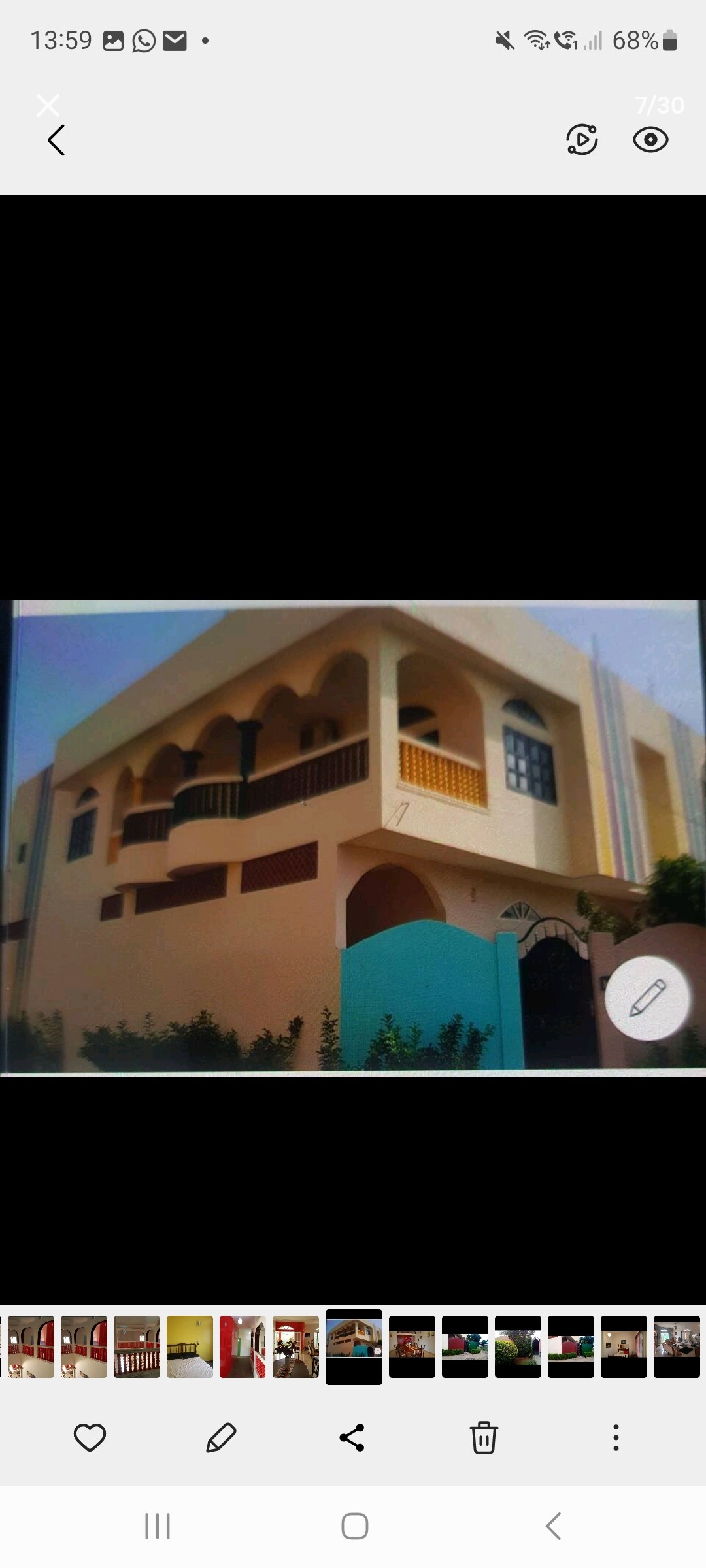
Task: Edit photo with the bottom pencil icon
Action: click(221, 1438)
